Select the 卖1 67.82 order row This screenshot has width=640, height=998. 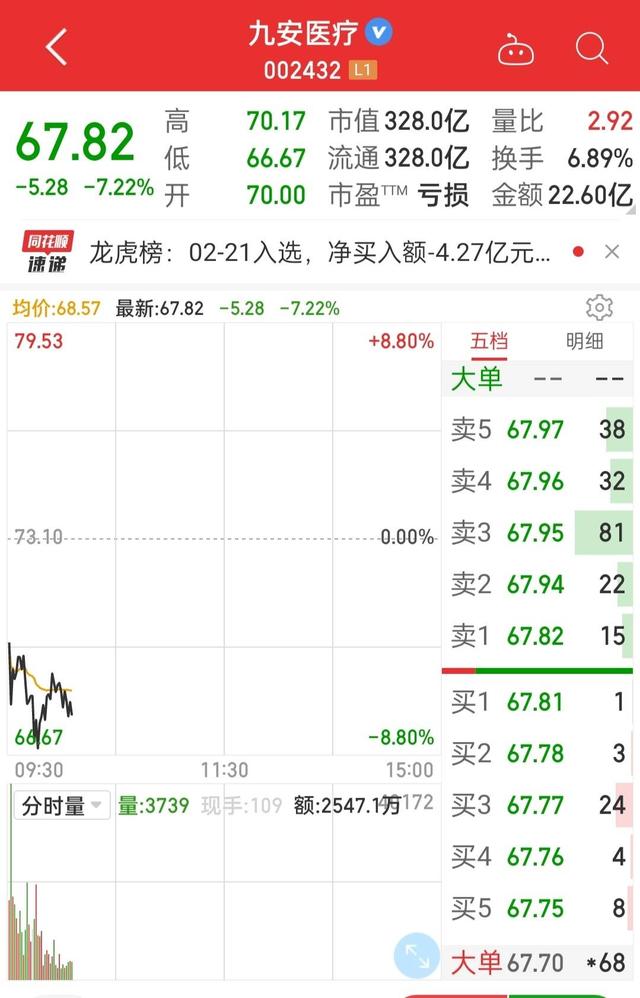tap(538, 636)
